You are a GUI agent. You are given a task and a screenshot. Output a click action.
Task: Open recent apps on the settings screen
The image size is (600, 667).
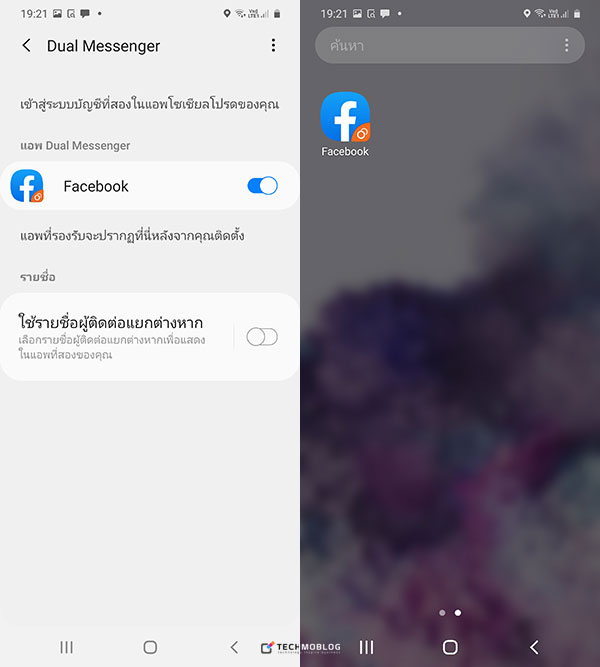(66, 647)
